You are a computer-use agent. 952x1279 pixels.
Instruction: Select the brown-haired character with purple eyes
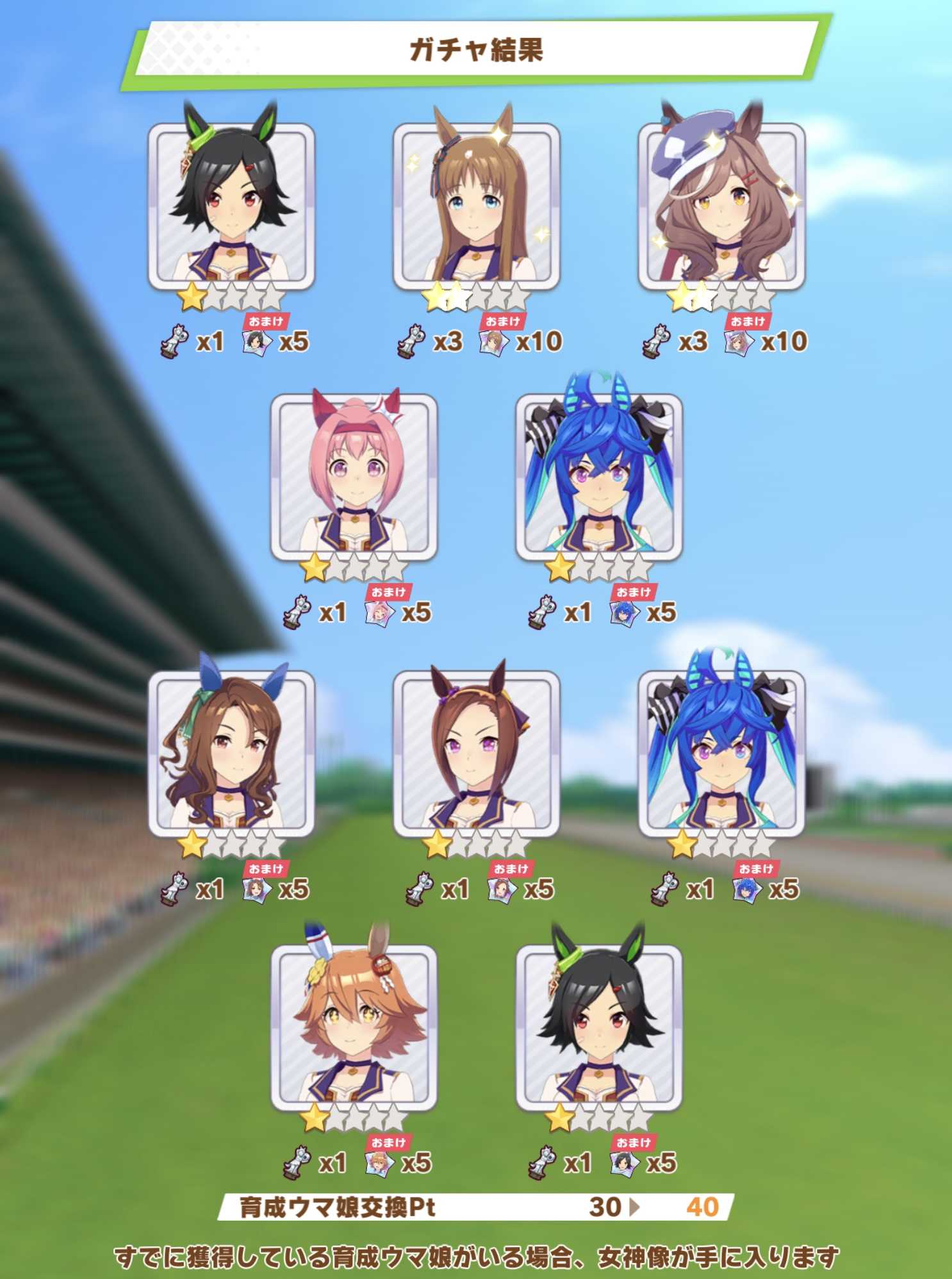476,754
